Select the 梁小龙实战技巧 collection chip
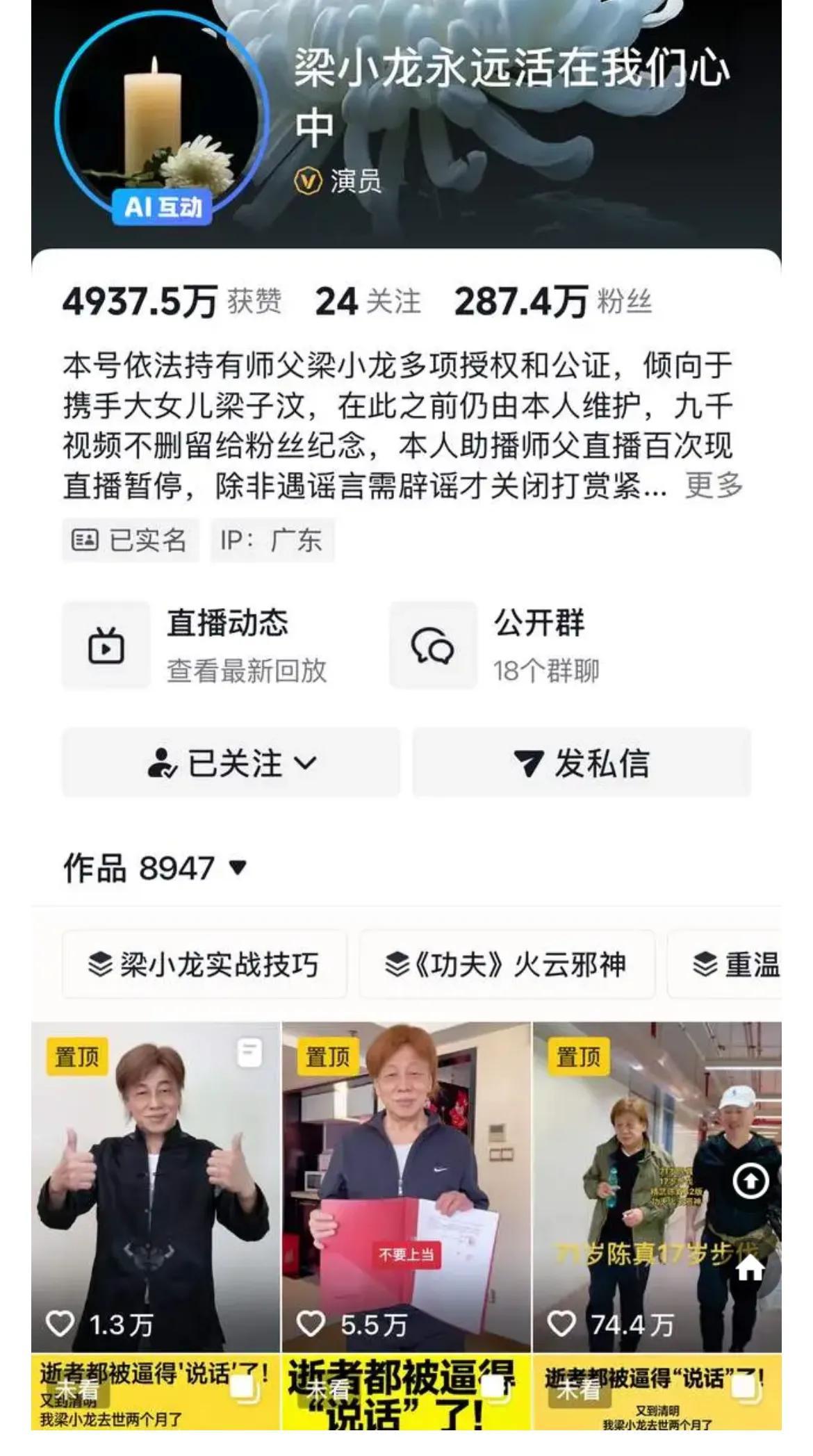 pos(204,964)
